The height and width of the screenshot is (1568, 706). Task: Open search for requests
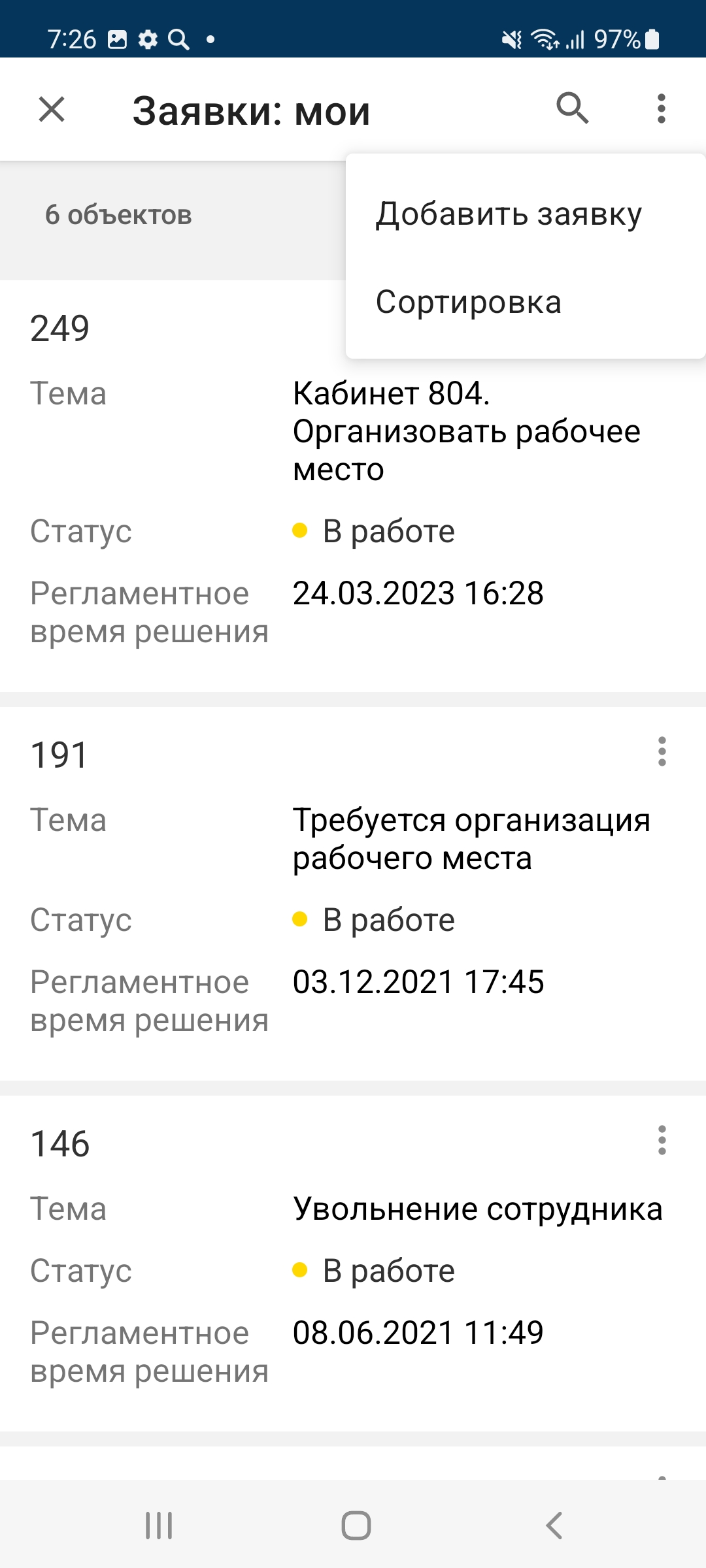coord(573,108)
